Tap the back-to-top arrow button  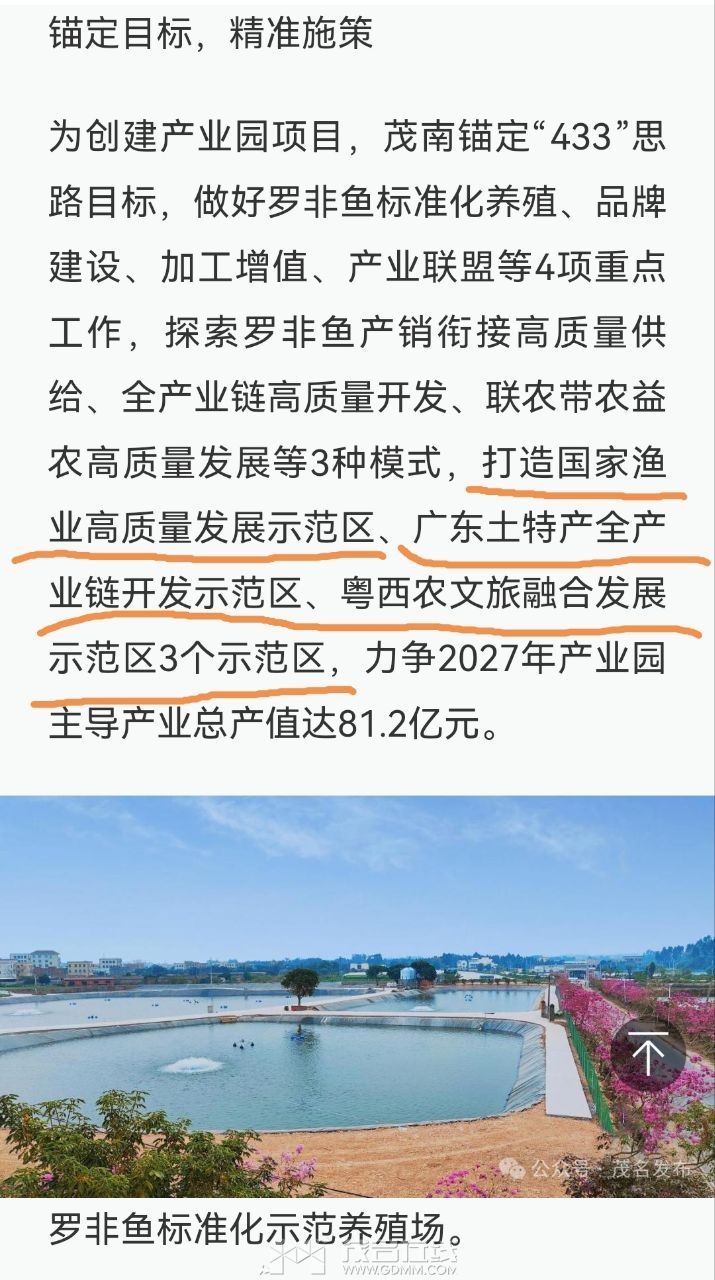coord(648,1055)
